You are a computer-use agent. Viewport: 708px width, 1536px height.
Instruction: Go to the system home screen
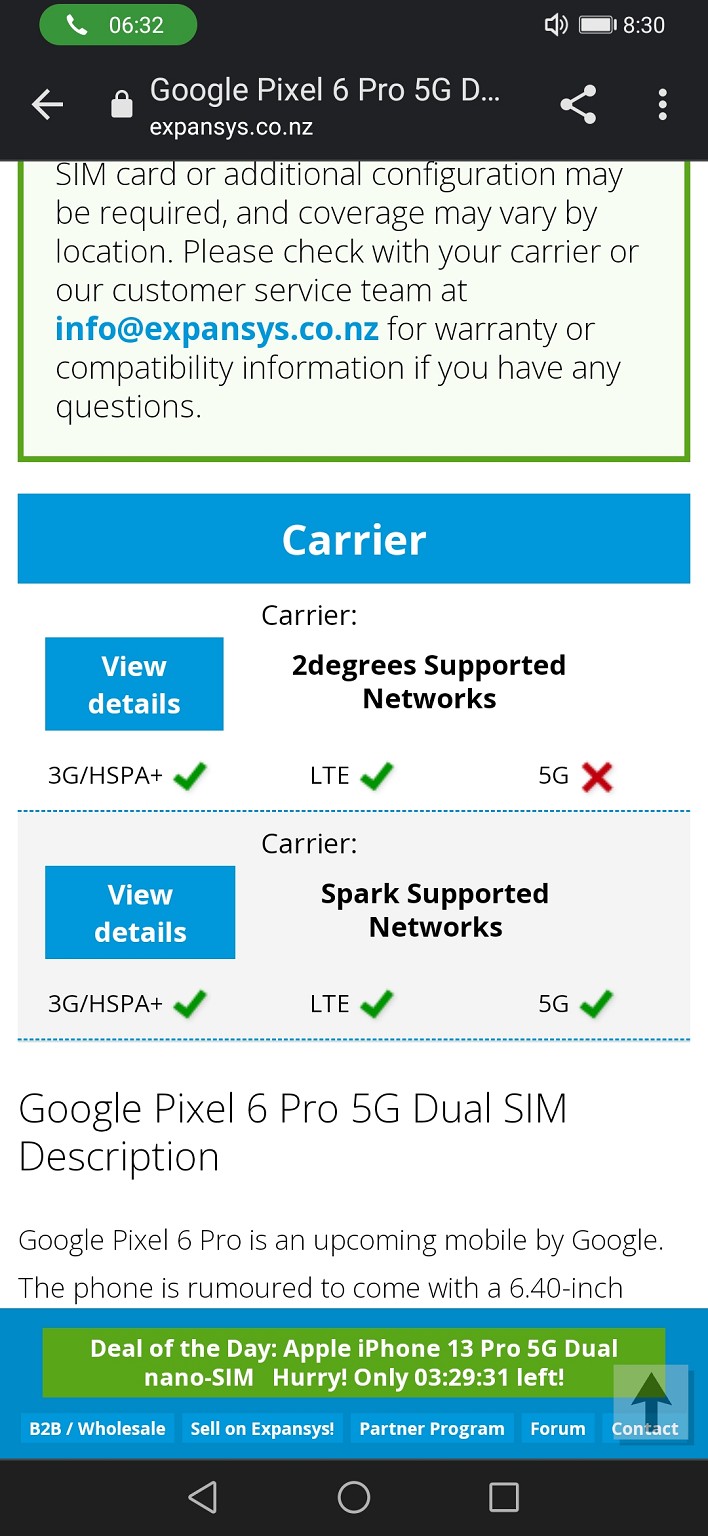pos(354,1497)
